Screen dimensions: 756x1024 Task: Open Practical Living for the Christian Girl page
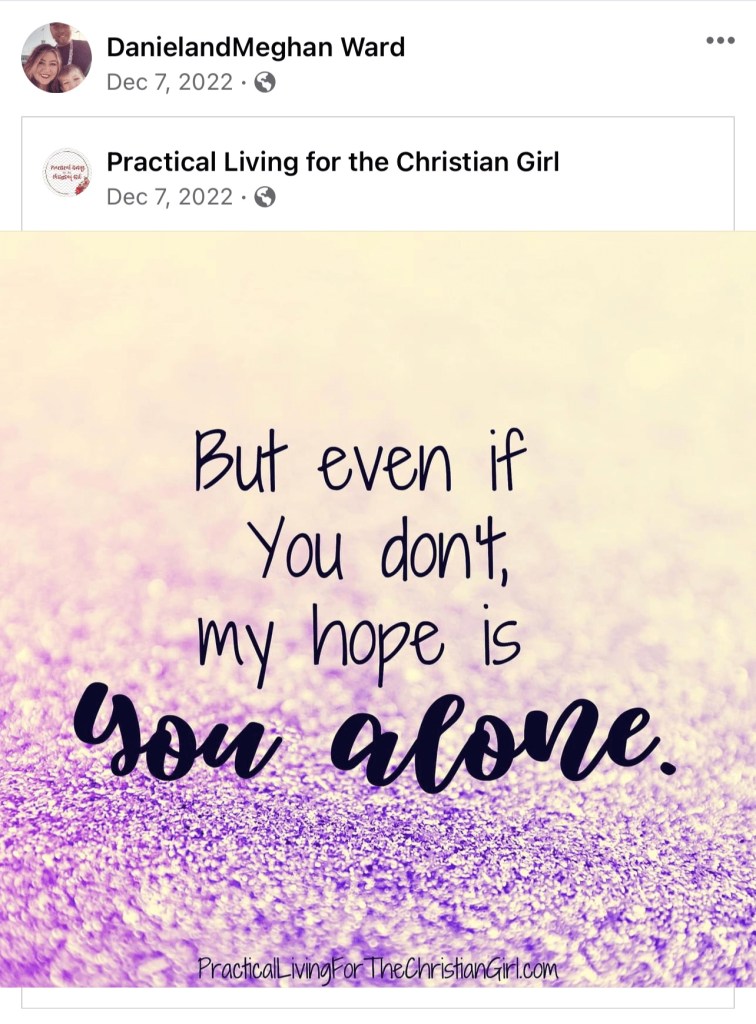[x=332, y=161]
